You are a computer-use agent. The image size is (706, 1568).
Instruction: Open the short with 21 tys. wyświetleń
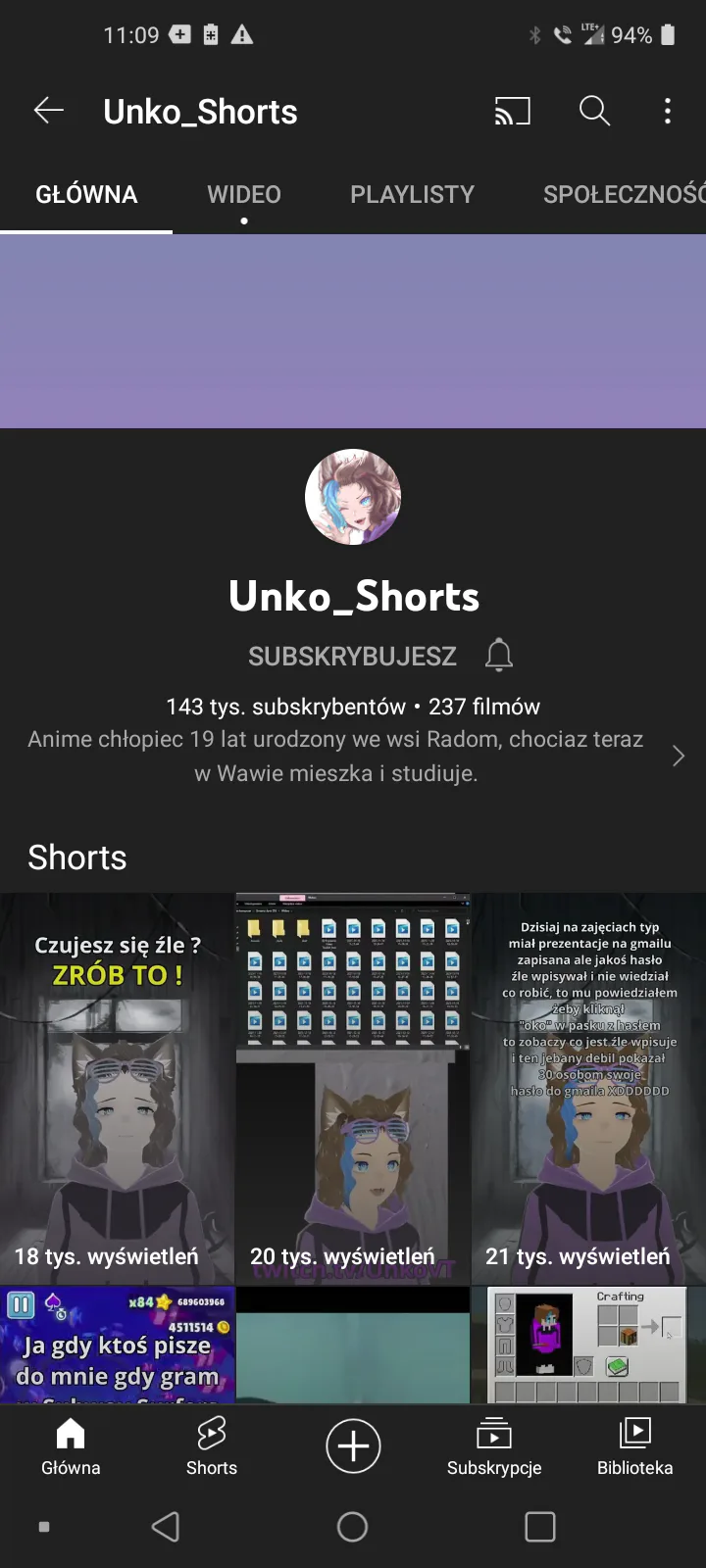(589, 1089)
